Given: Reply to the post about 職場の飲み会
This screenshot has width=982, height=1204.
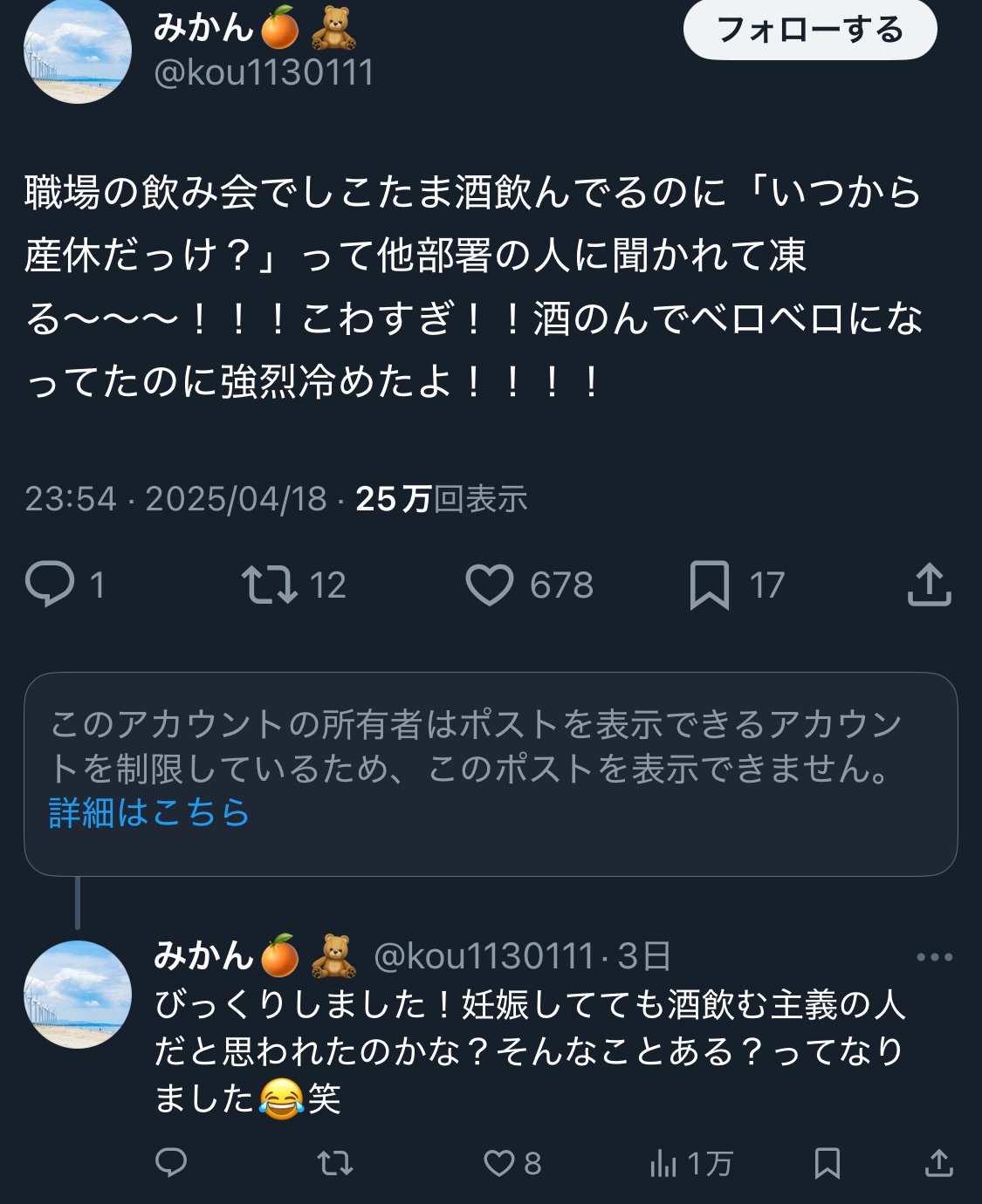Looking at the screenshot, I should tap(51, 585).
